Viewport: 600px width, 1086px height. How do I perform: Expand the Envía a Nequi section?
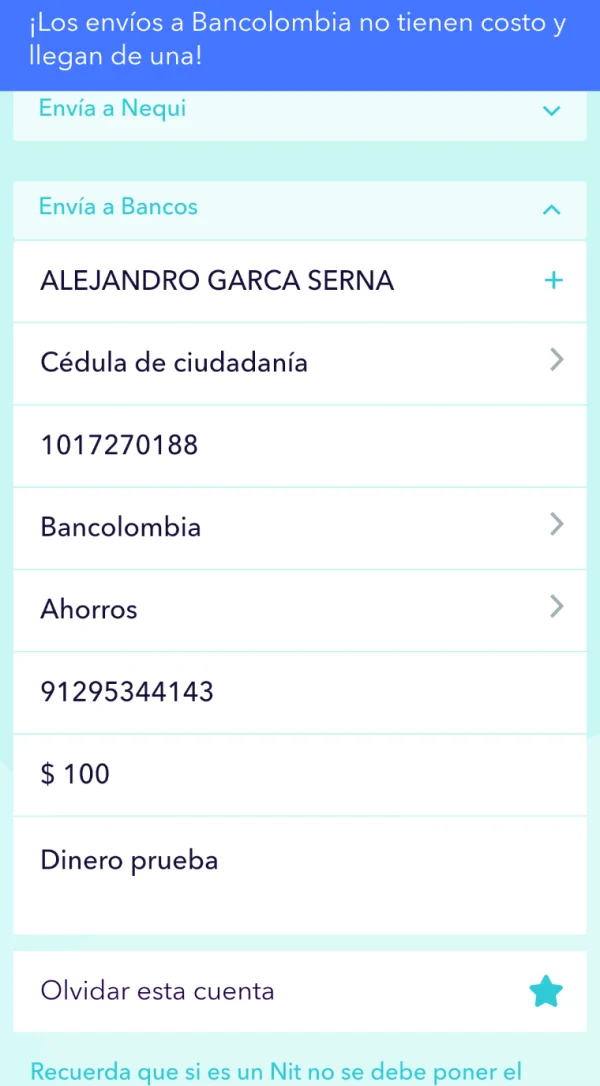[x=551, y=110]
